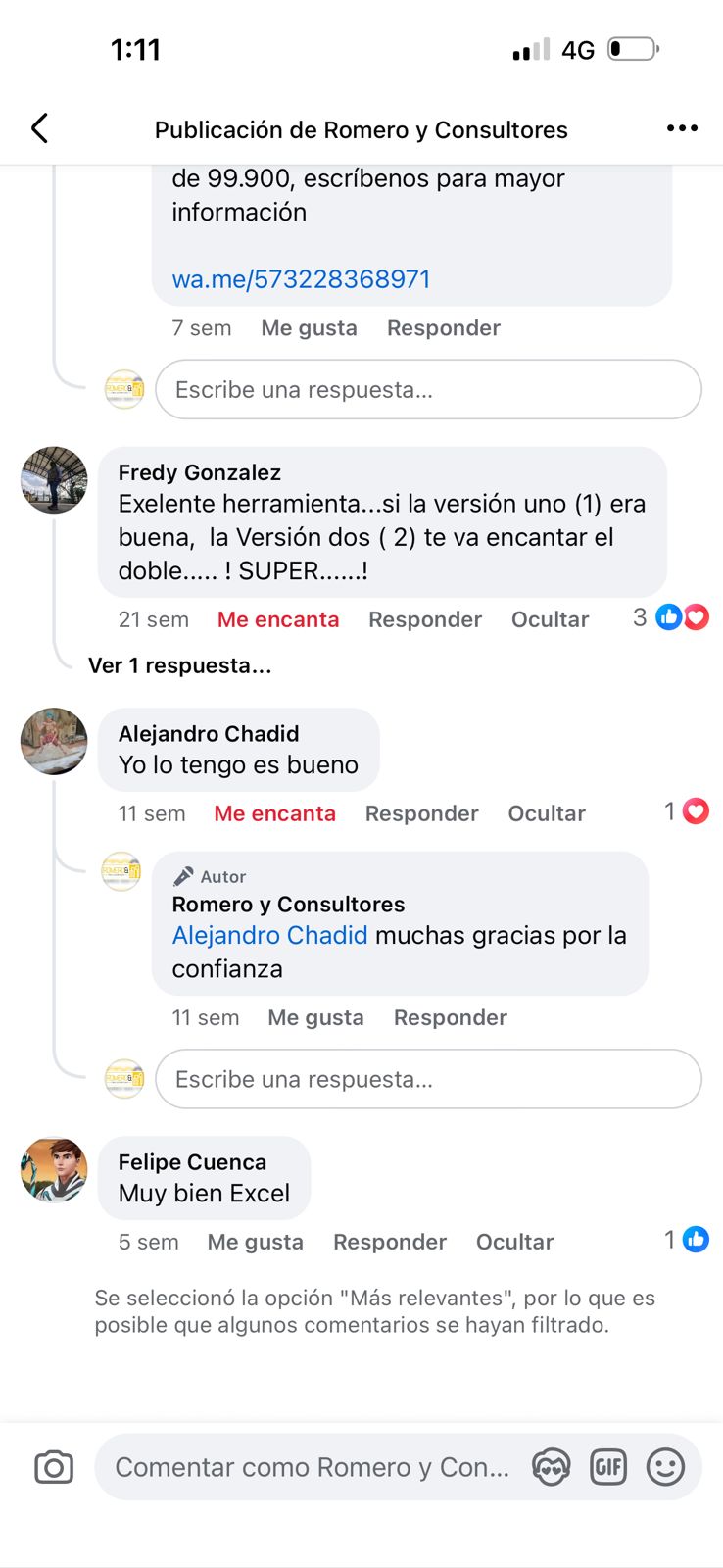Hide Felipe Cuenca's comment with Ocultar
Image resolution: width=723 pixels, height=1568 pixels.
click(514, 1242)
